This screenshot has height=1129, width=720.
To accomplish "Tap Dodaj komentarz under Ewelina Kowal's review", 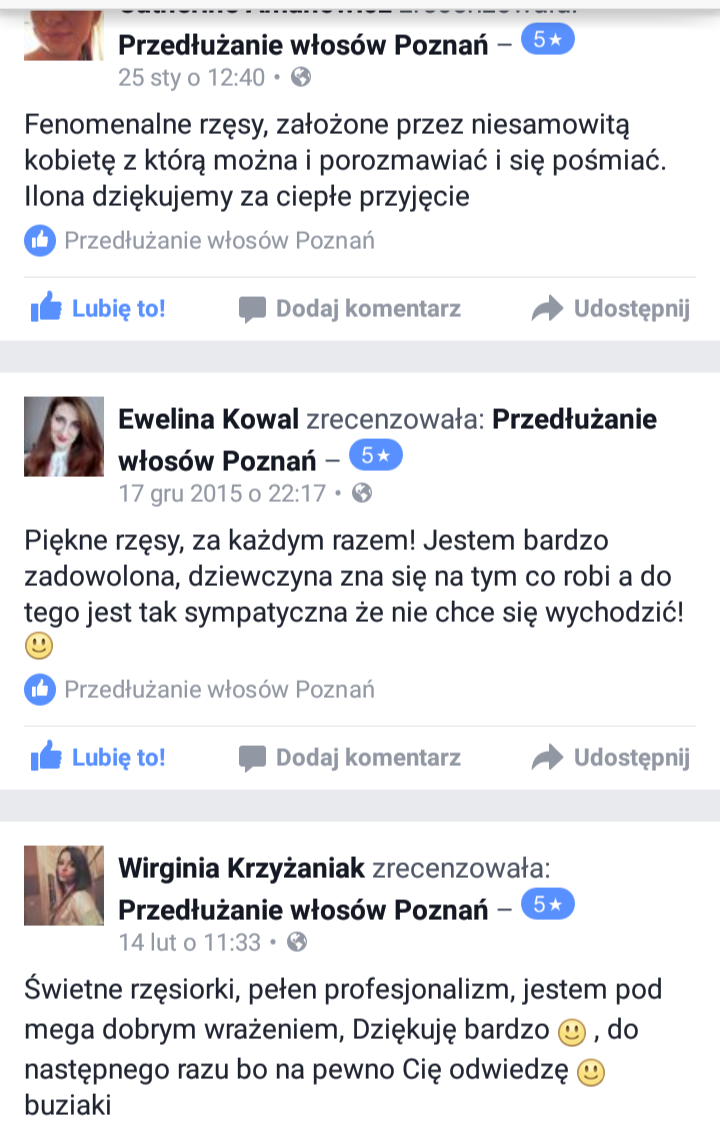I will (350, 758).
